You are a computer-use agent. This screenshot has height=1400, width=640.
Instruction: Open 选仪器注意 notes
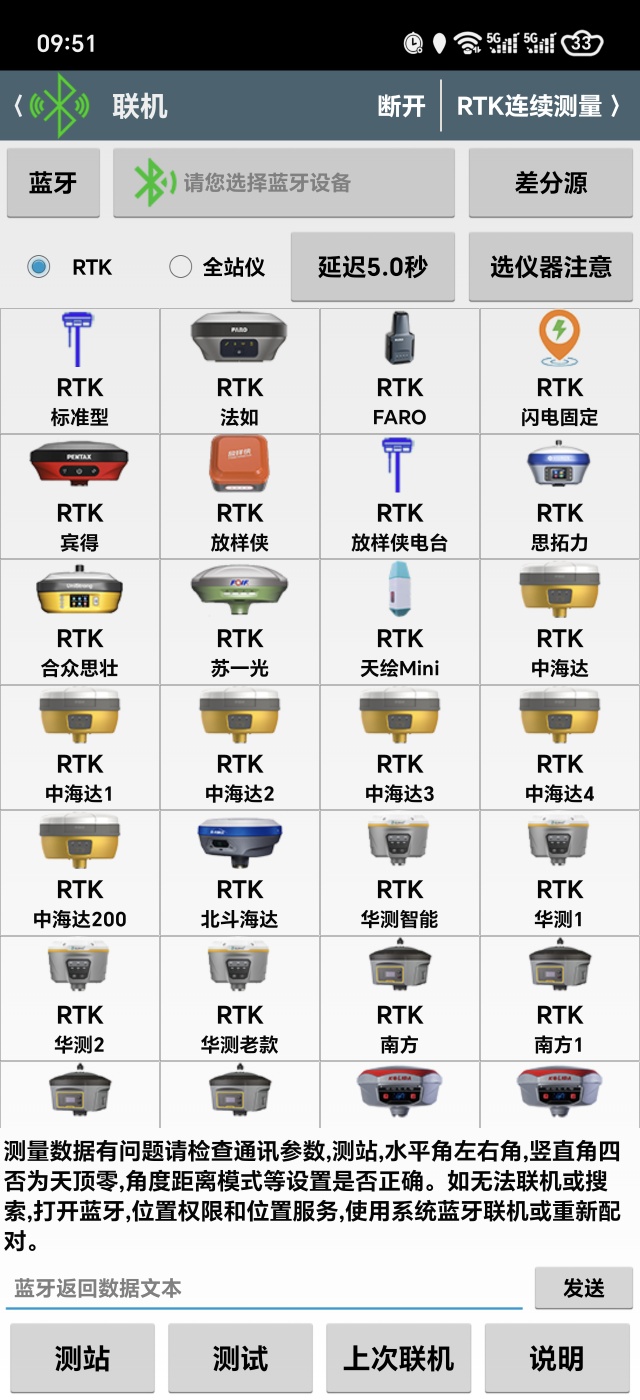pyautogui.click(x=551, y=267)
